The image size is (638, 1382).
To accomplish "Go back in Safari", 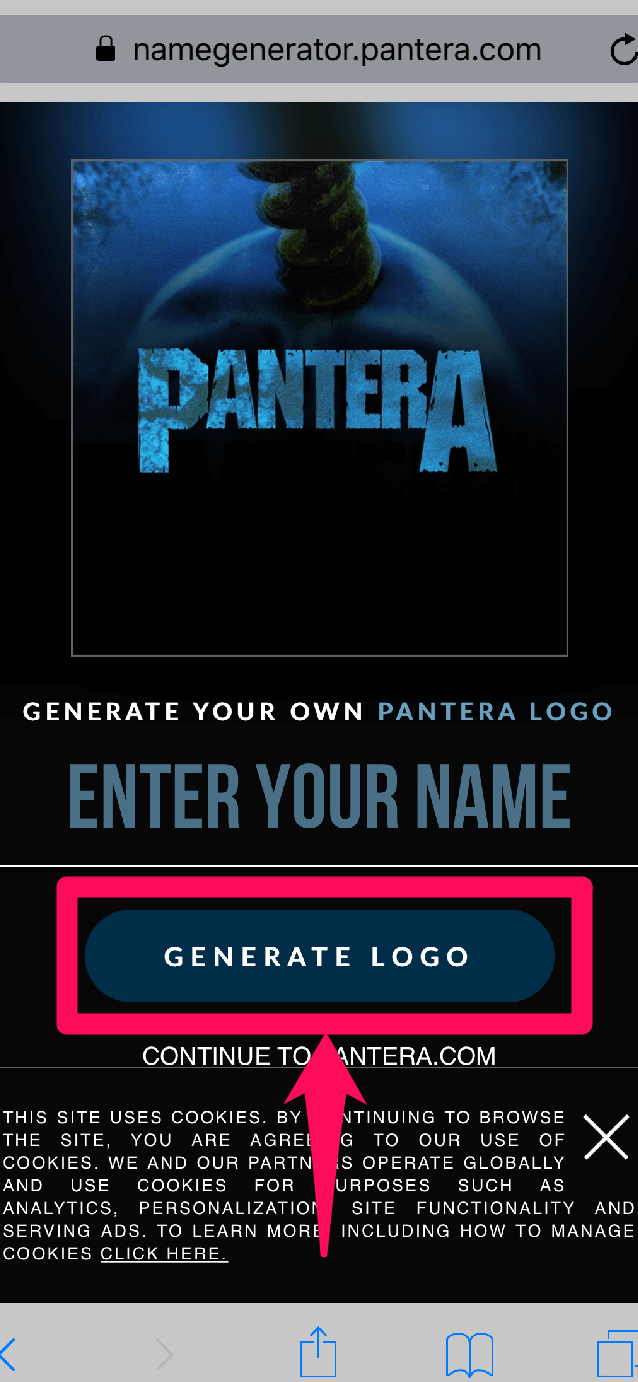I will click(x=8, y=1354).
